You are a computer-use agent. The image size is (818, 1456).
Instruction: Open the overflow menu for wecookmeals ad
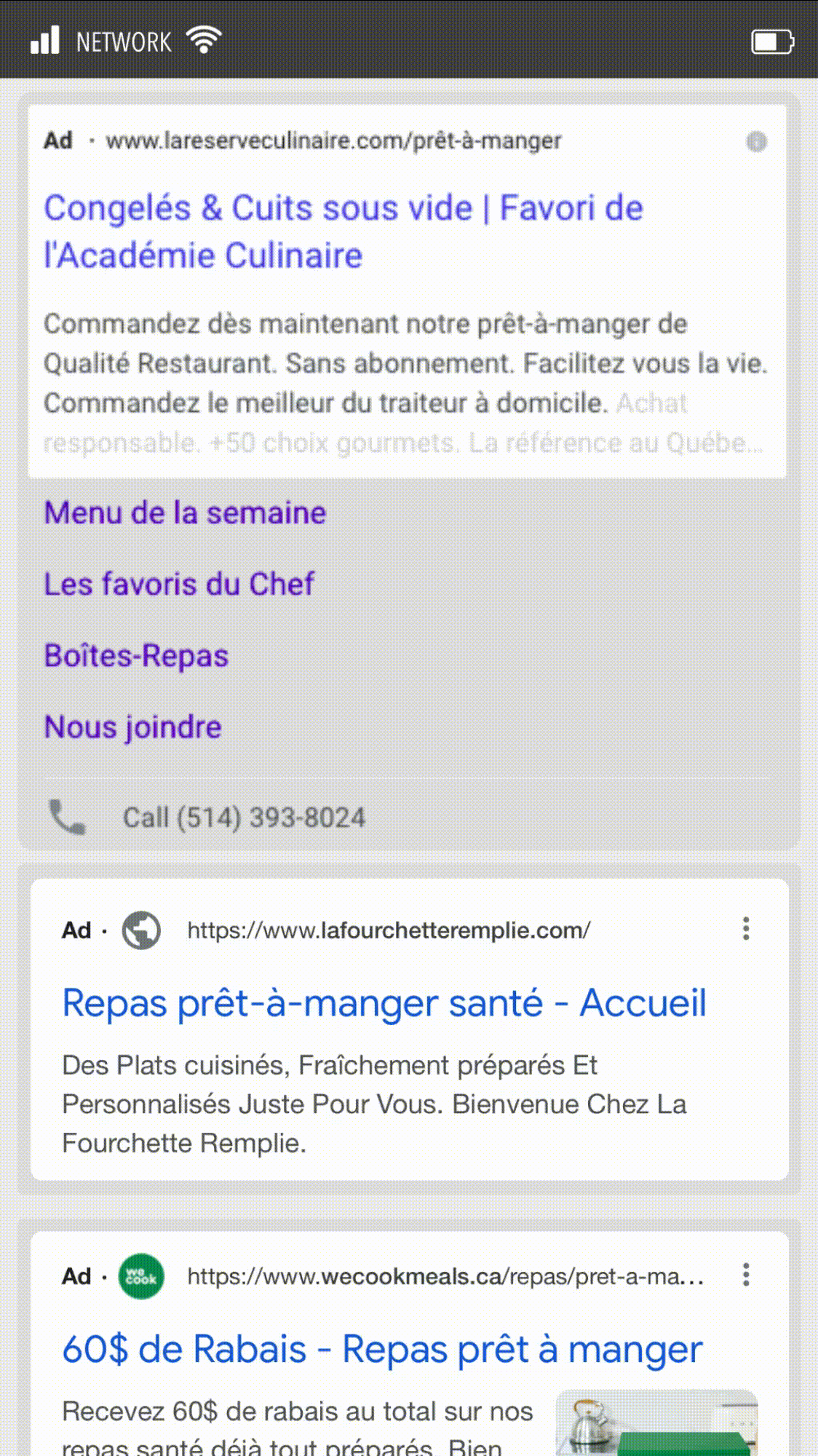tap(745, 1275)
